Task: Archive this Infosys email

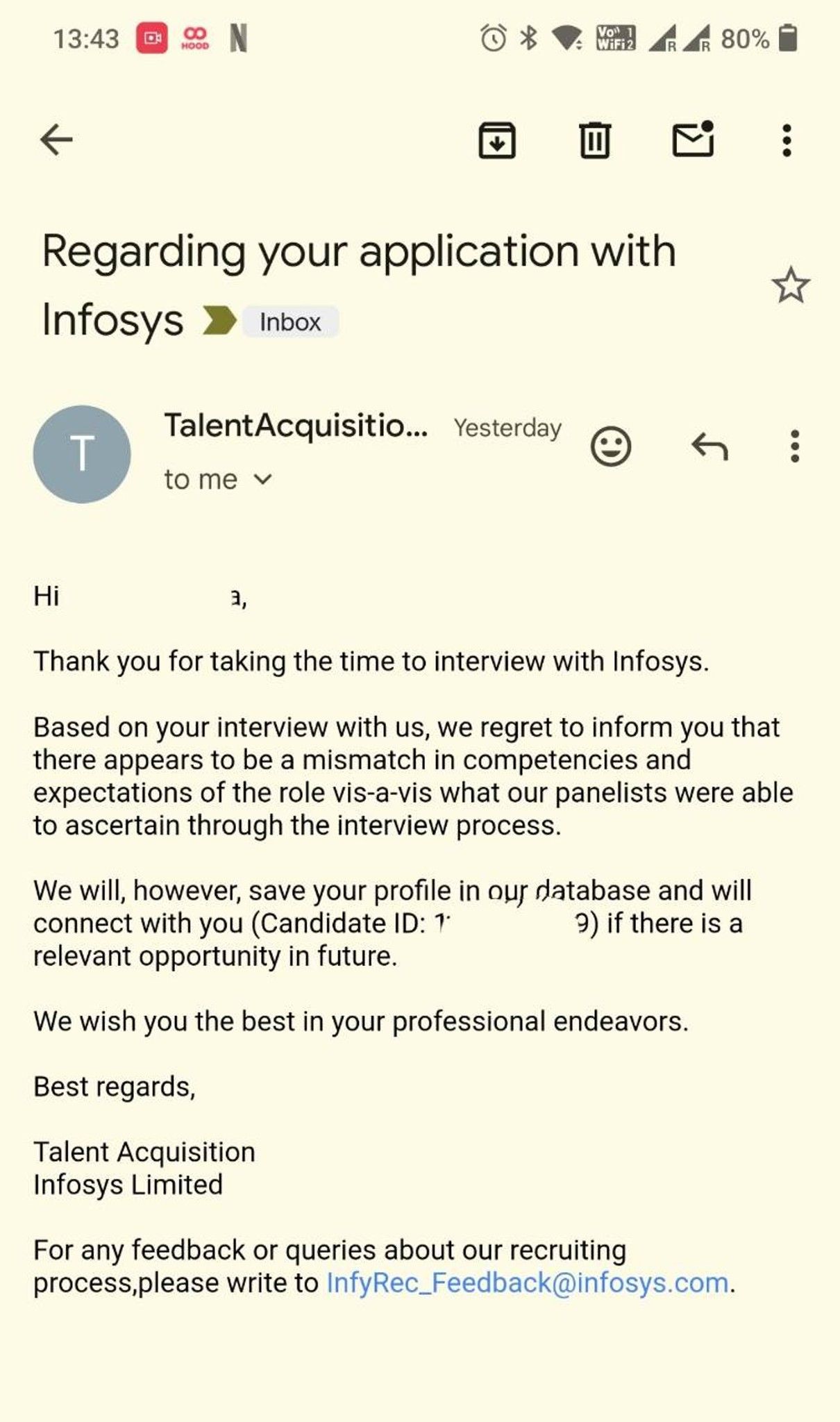Action: pos(497,140)
